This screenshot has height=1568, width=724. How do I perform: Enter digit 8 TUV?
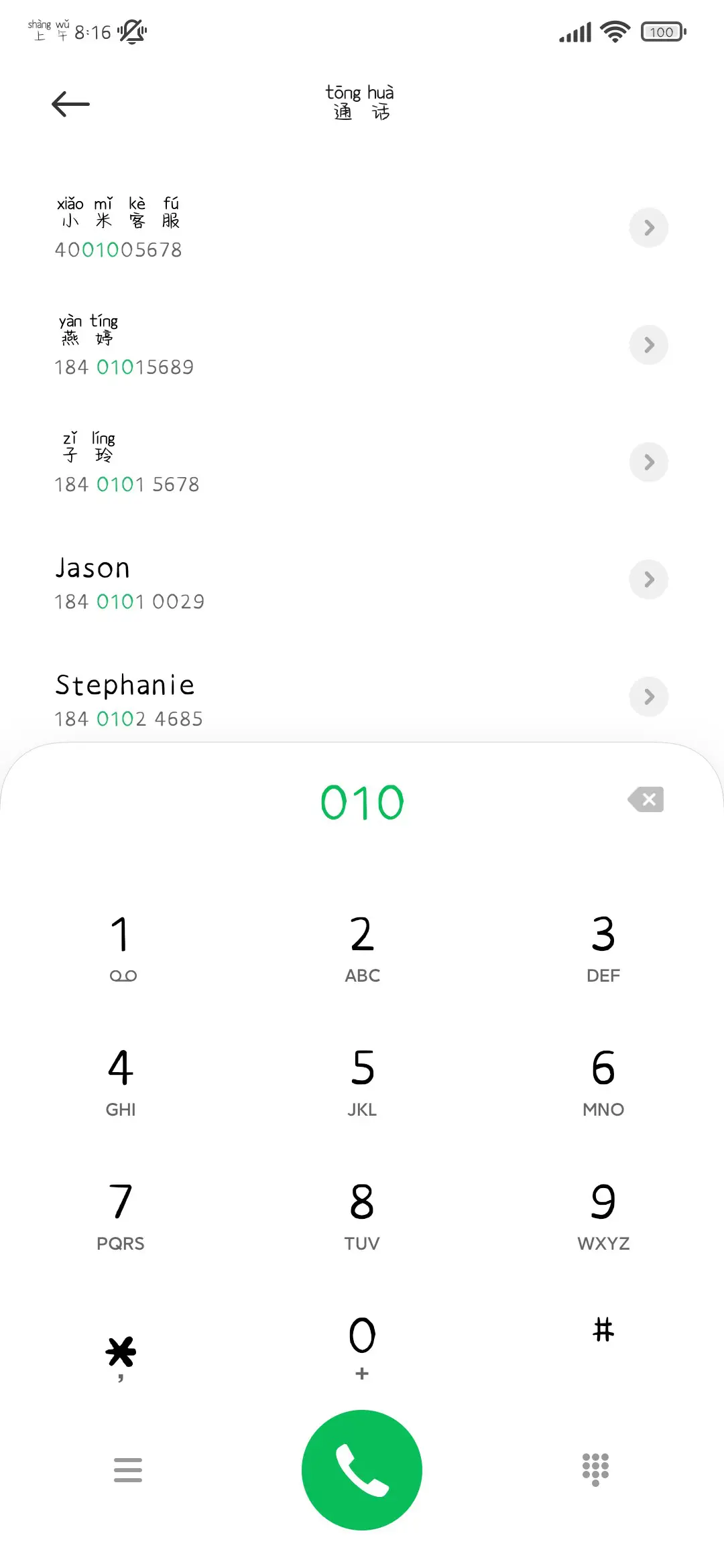tap(362, 1214)
